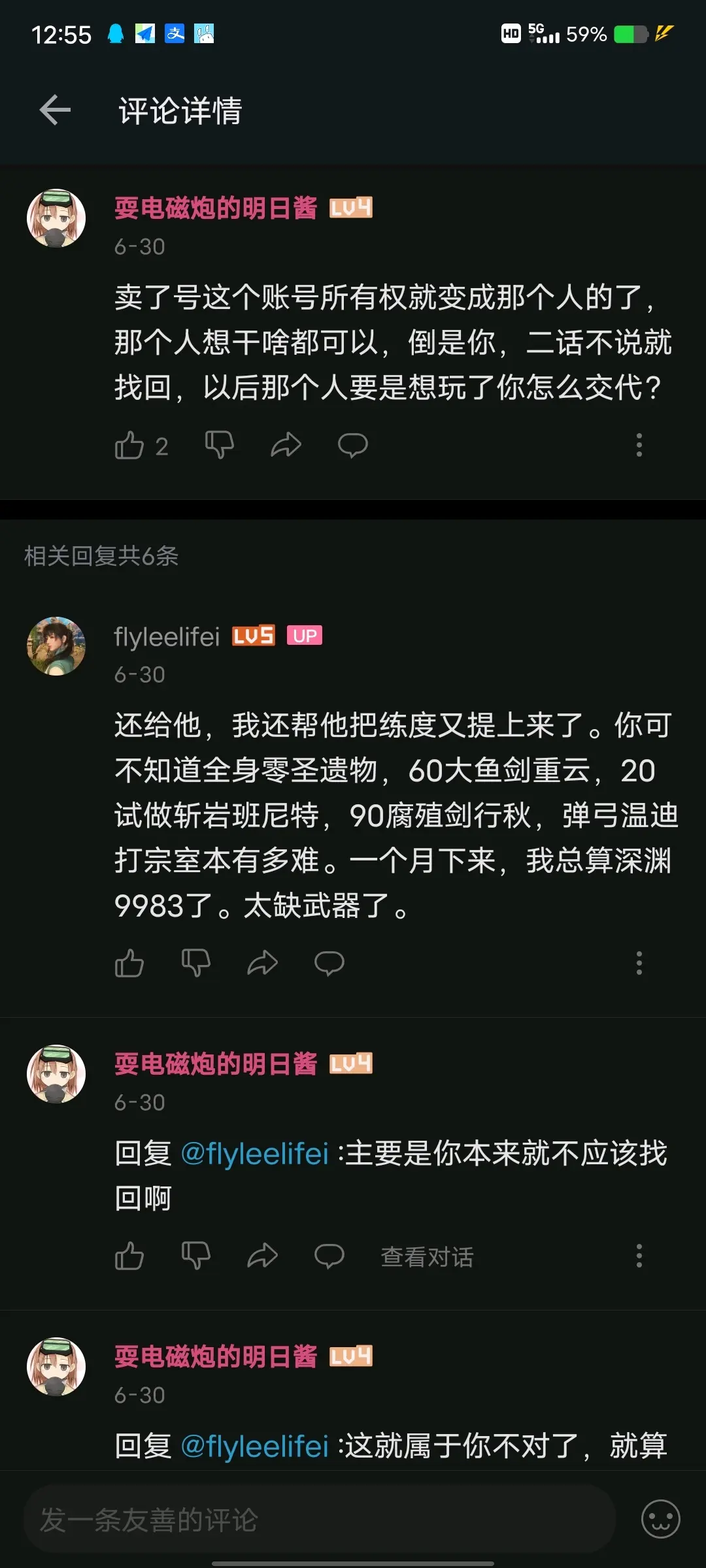Tap the @flyleelifei mention in 主要是你 reply
Screen dimensions: 706x1568
coord(254,1154)
